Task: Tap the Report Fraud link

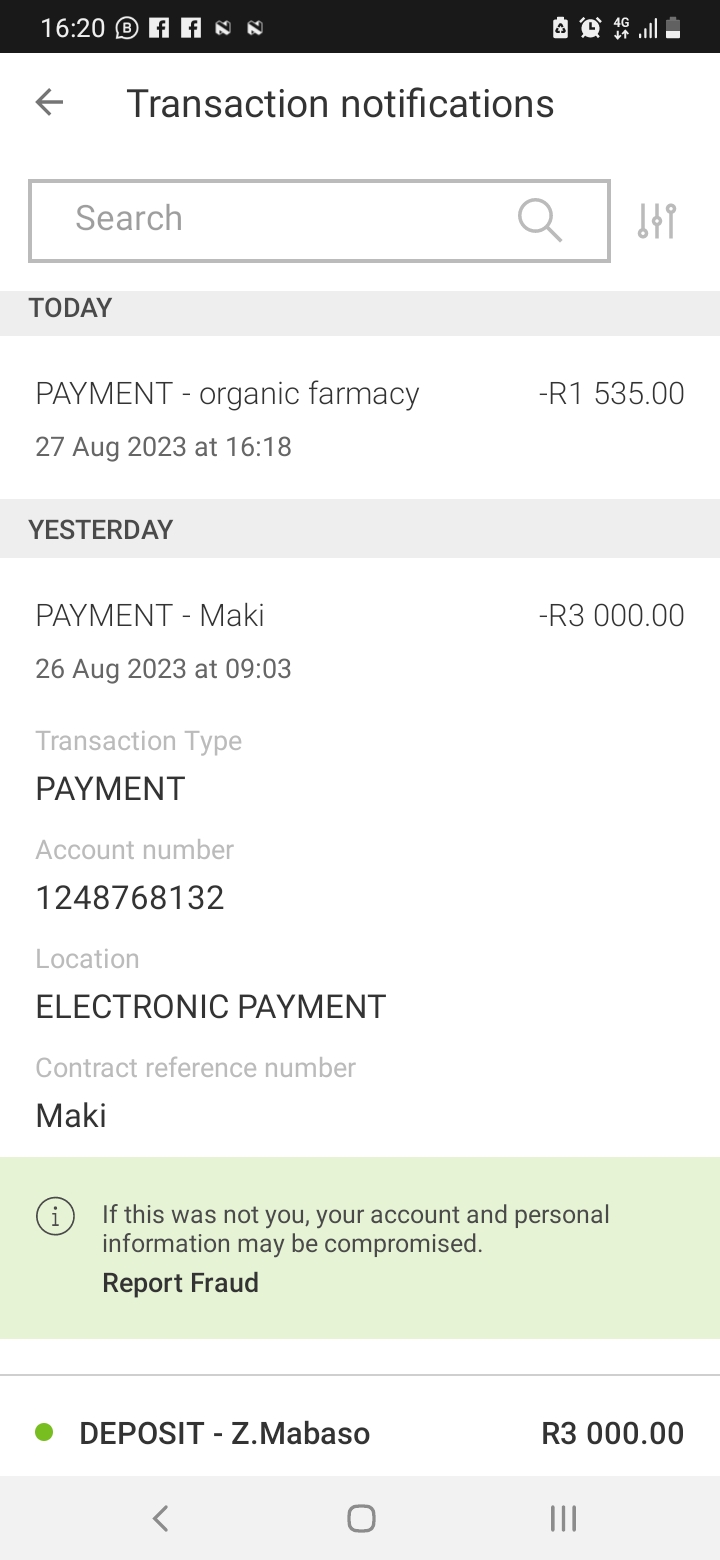Action: pyautogui.click(x=181, y=1283)
